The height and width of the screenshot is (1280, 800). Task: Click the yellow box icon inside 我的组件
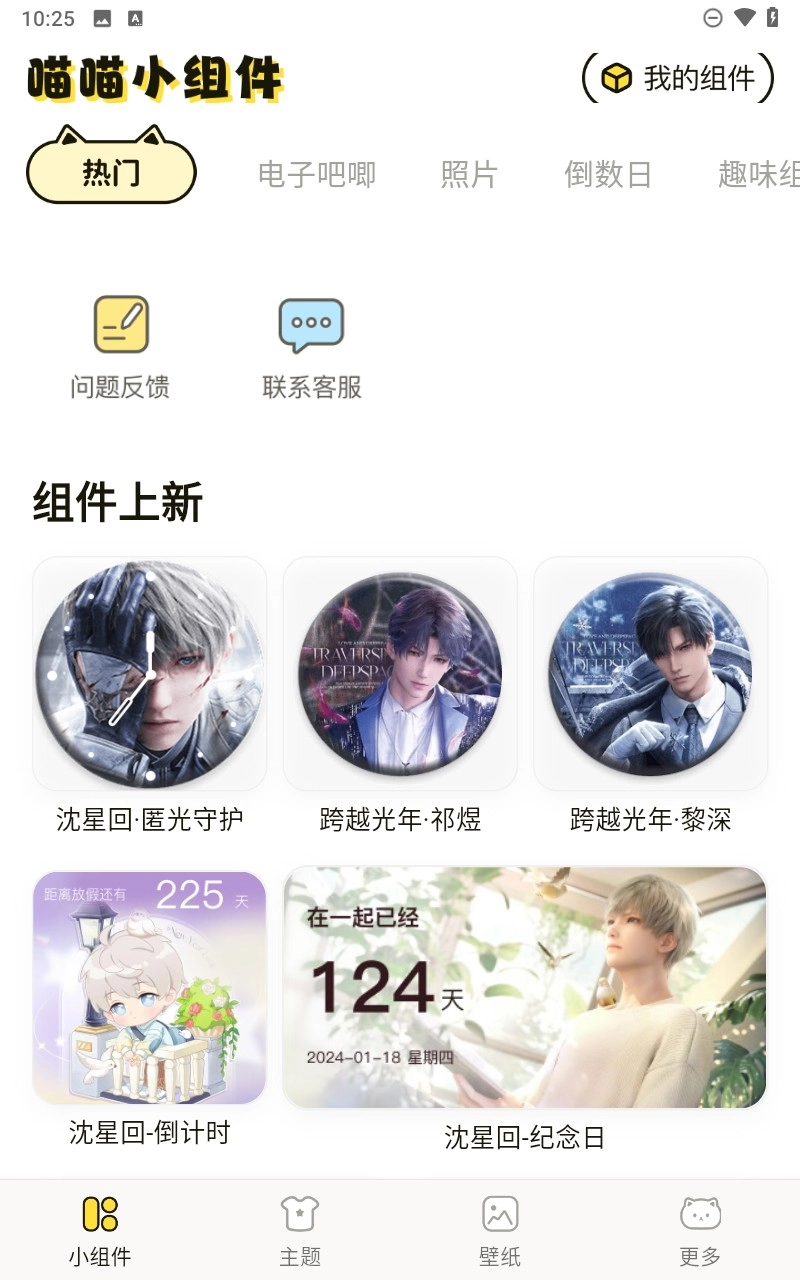pyautogui.click(x=615, y=78)
